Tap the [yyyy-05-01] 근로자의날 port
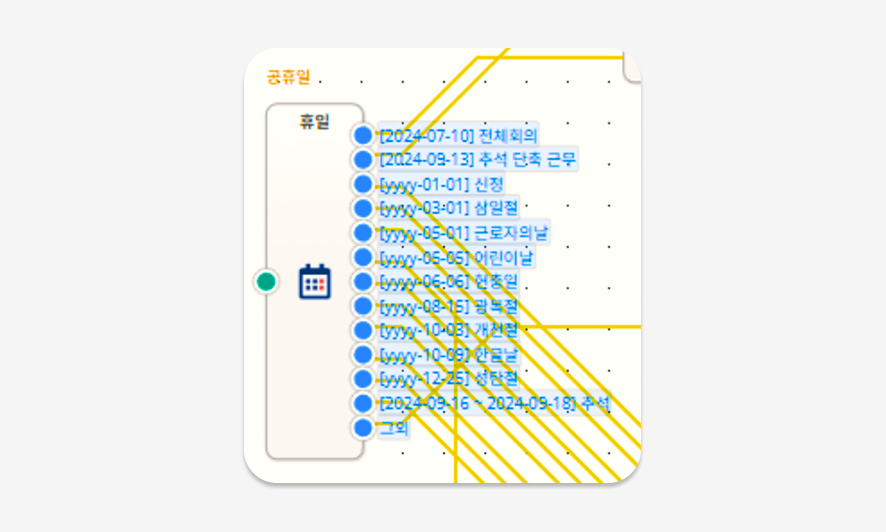Image resolution: width=886 pixels, height=532 pixels. click(362, 233)
